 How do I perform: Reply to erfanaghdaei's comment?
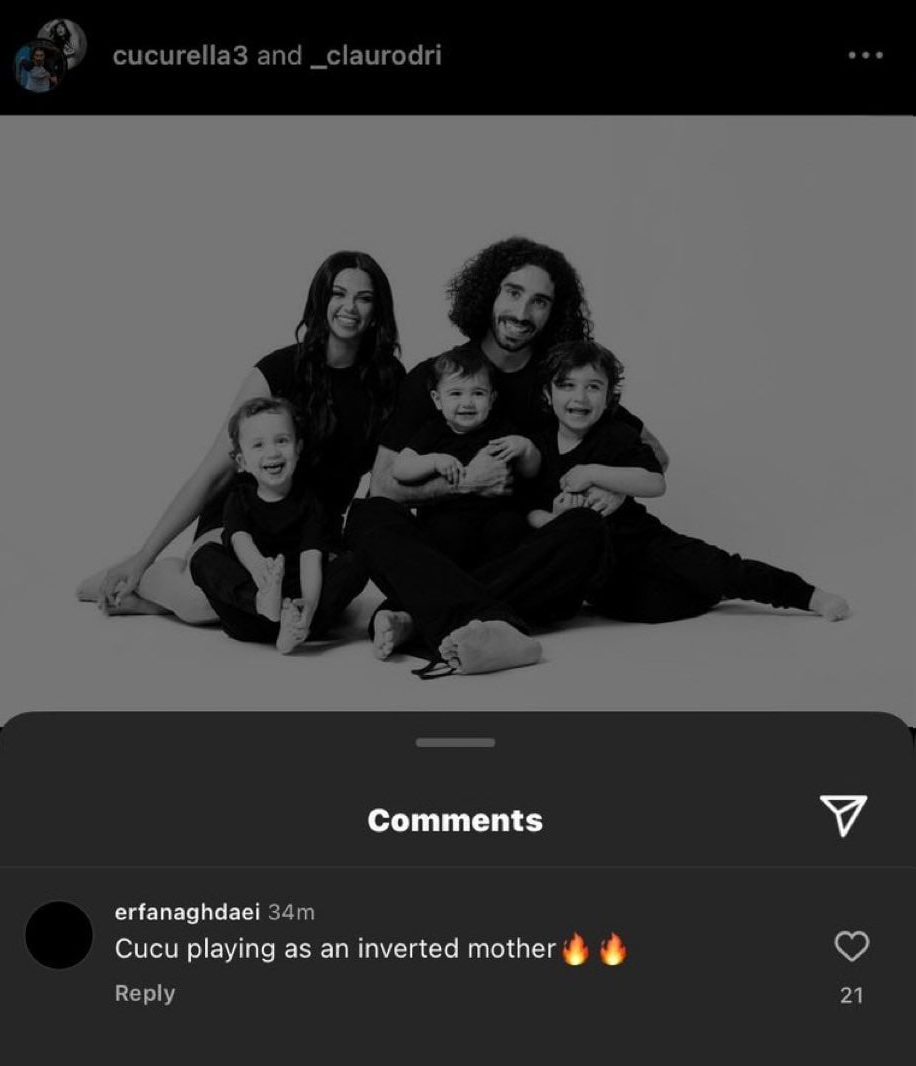[145, 993]
